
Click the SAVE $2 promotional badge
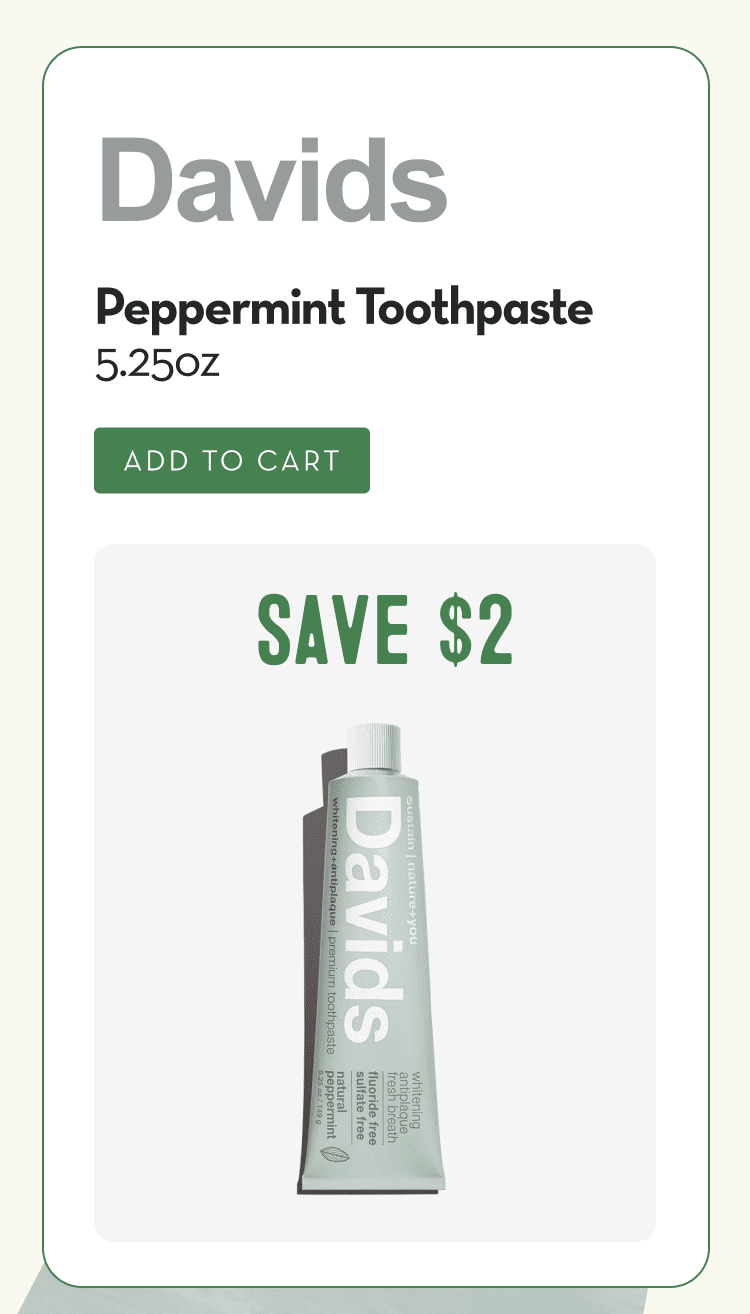click(x=385, y=630)
